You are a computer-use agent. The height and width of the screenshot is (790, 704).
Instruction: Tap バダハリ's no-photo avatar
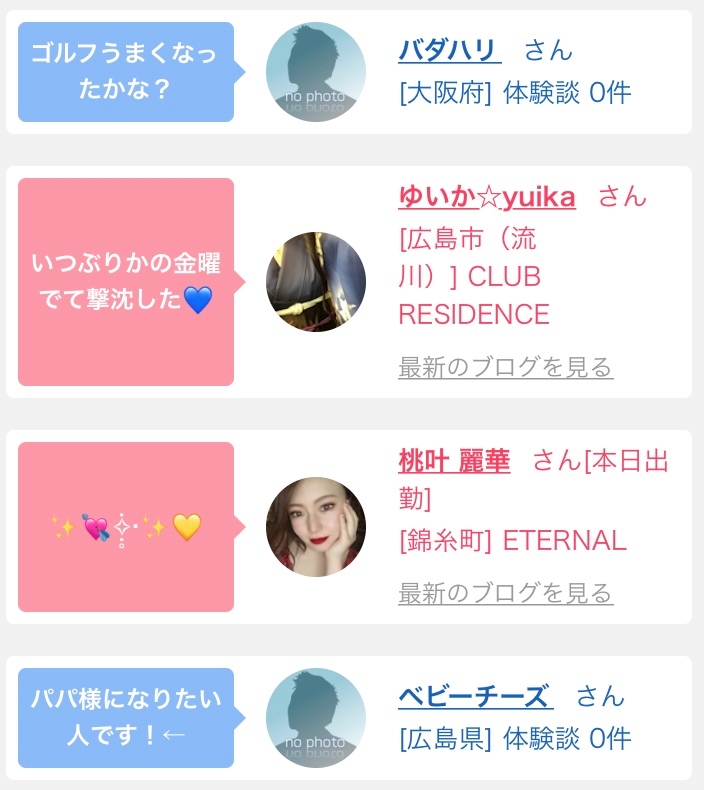pyautogui.click(x=315, y=72)
